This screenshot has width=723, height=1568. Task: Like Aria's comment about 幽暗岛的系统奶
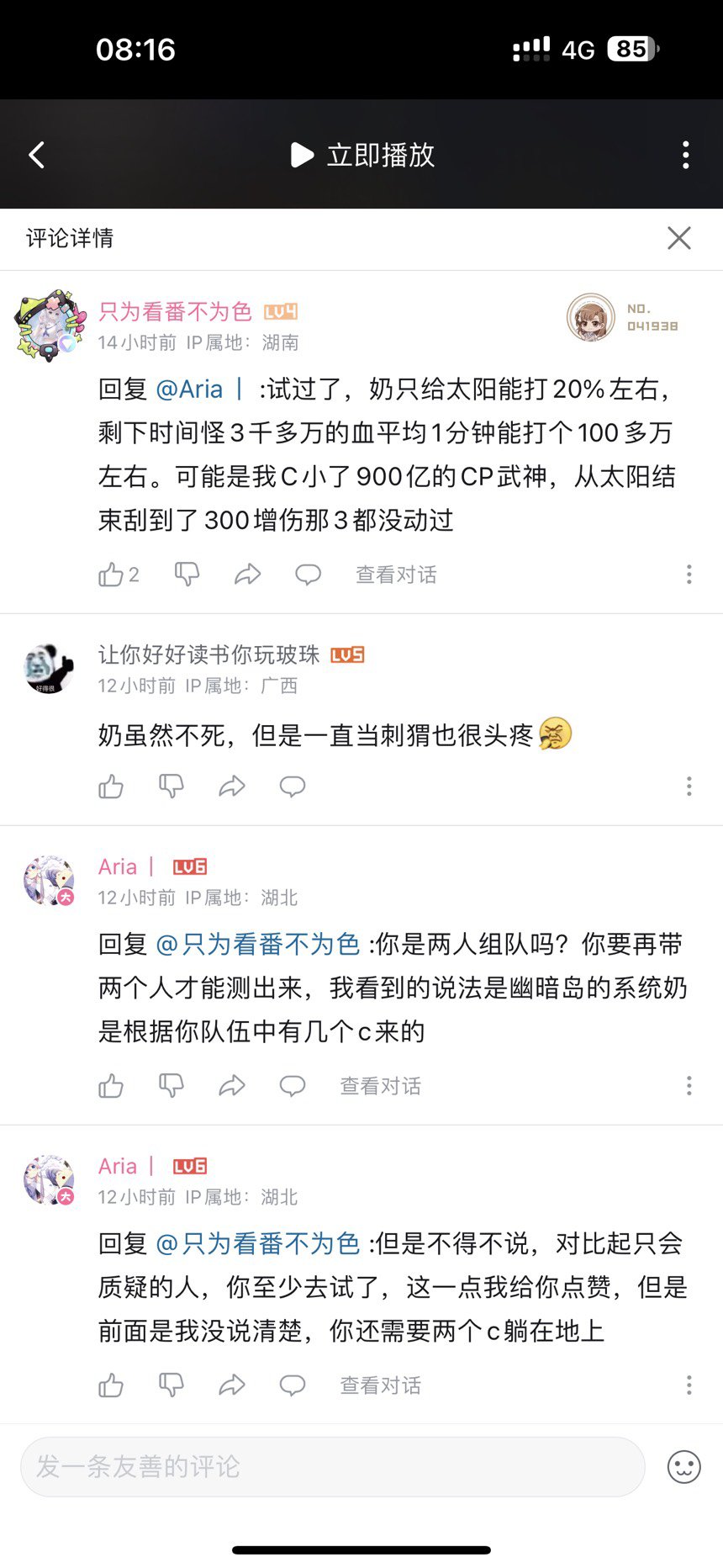[x=110, y=1086]
